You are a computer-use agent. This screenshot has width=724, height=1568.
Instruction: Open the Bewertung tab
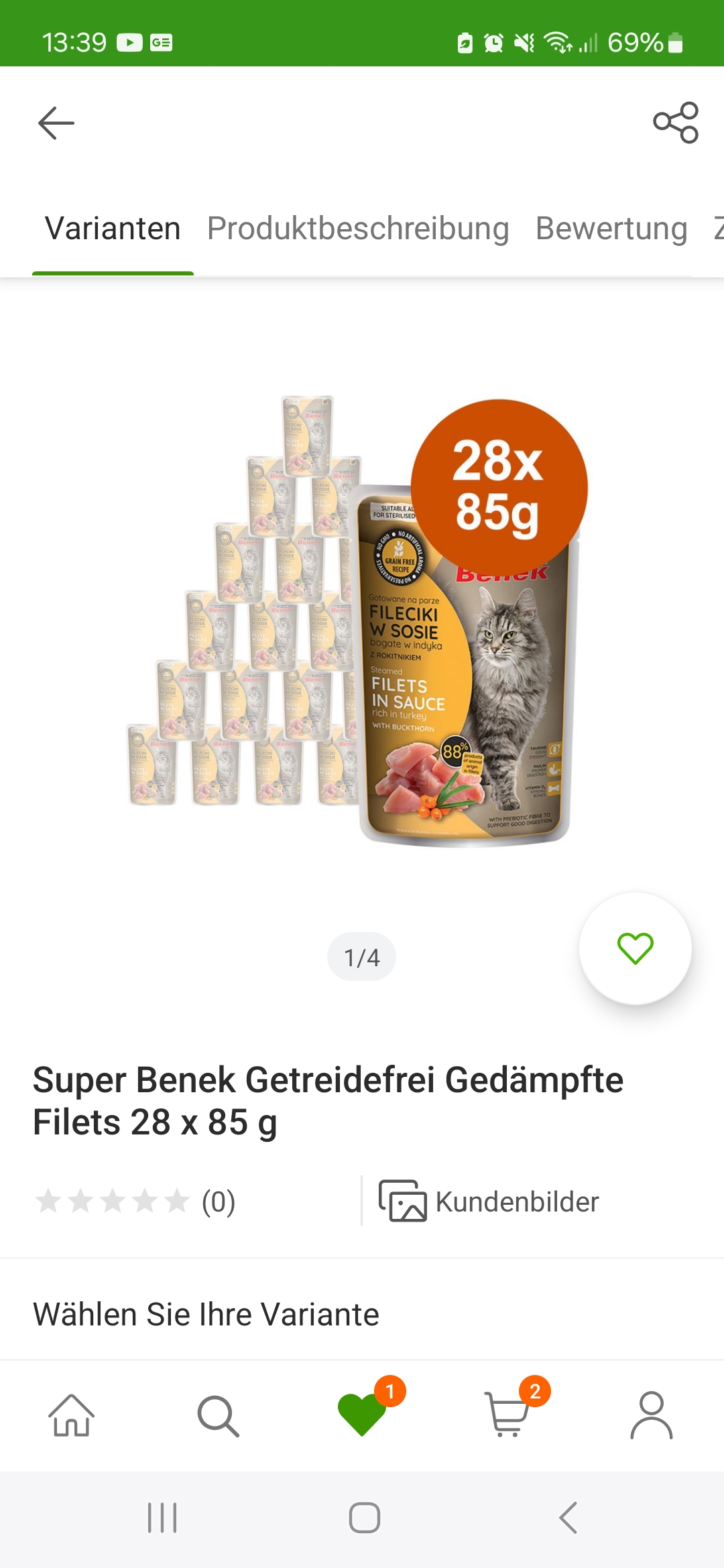click(x=611, y=228)
